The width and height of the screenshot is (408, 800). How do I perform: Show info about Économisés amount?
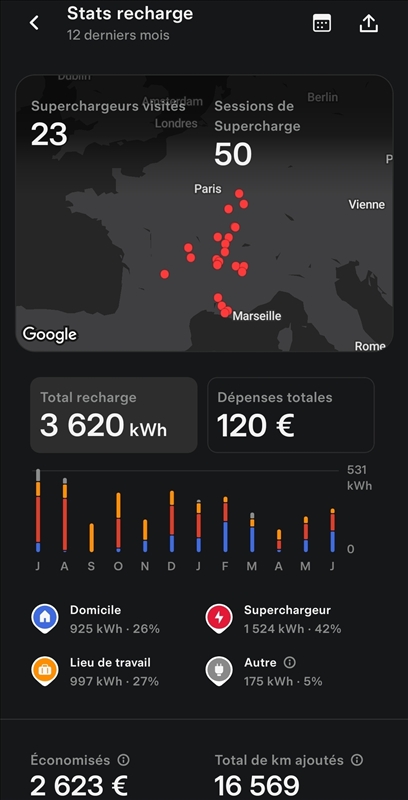click(x=123, y=760)
